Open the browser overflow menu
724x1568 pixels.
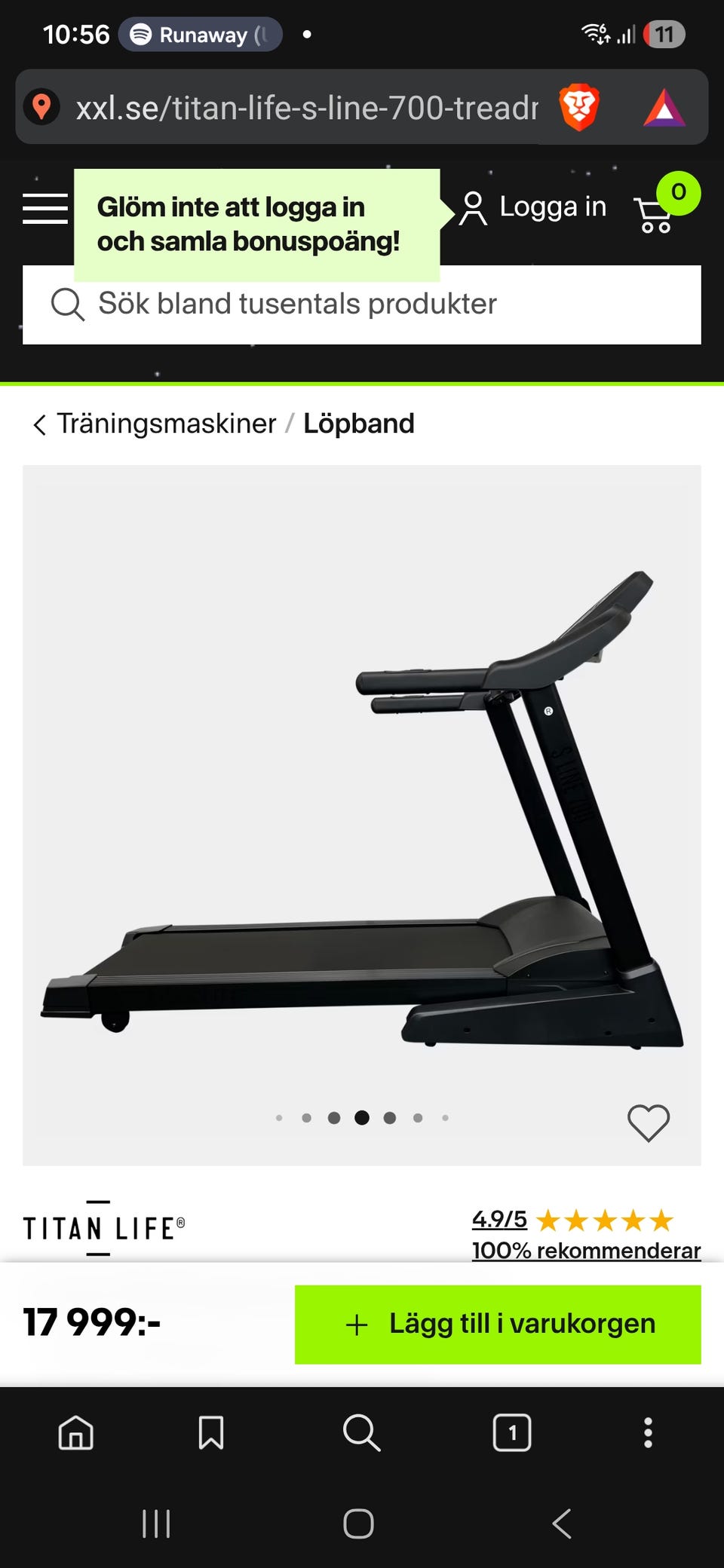[648, 1432]
